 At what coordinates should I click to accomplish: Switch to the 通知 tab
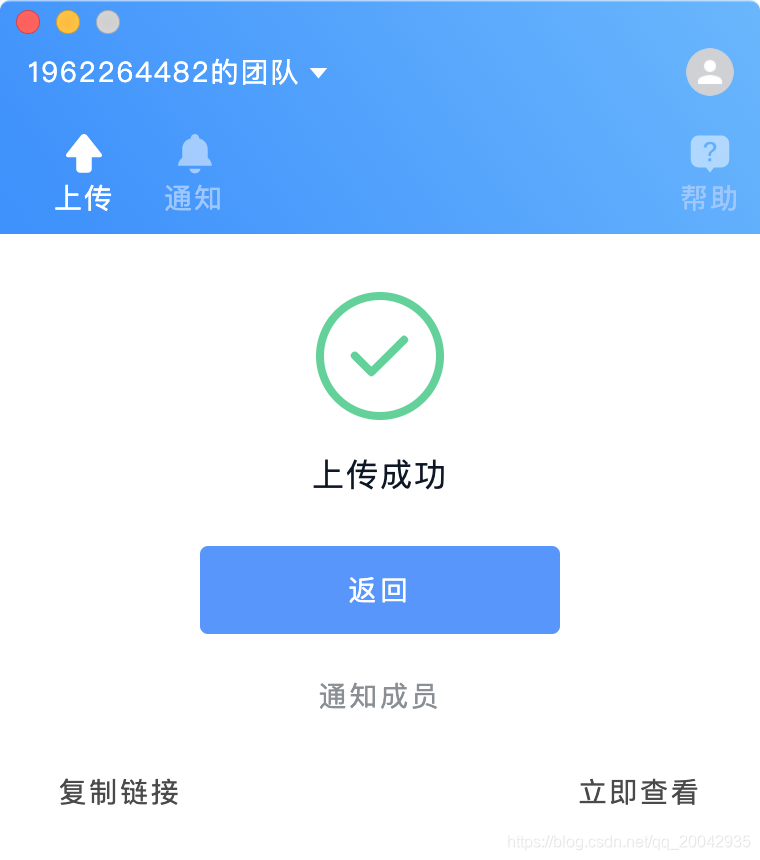(x=193, y=174)
